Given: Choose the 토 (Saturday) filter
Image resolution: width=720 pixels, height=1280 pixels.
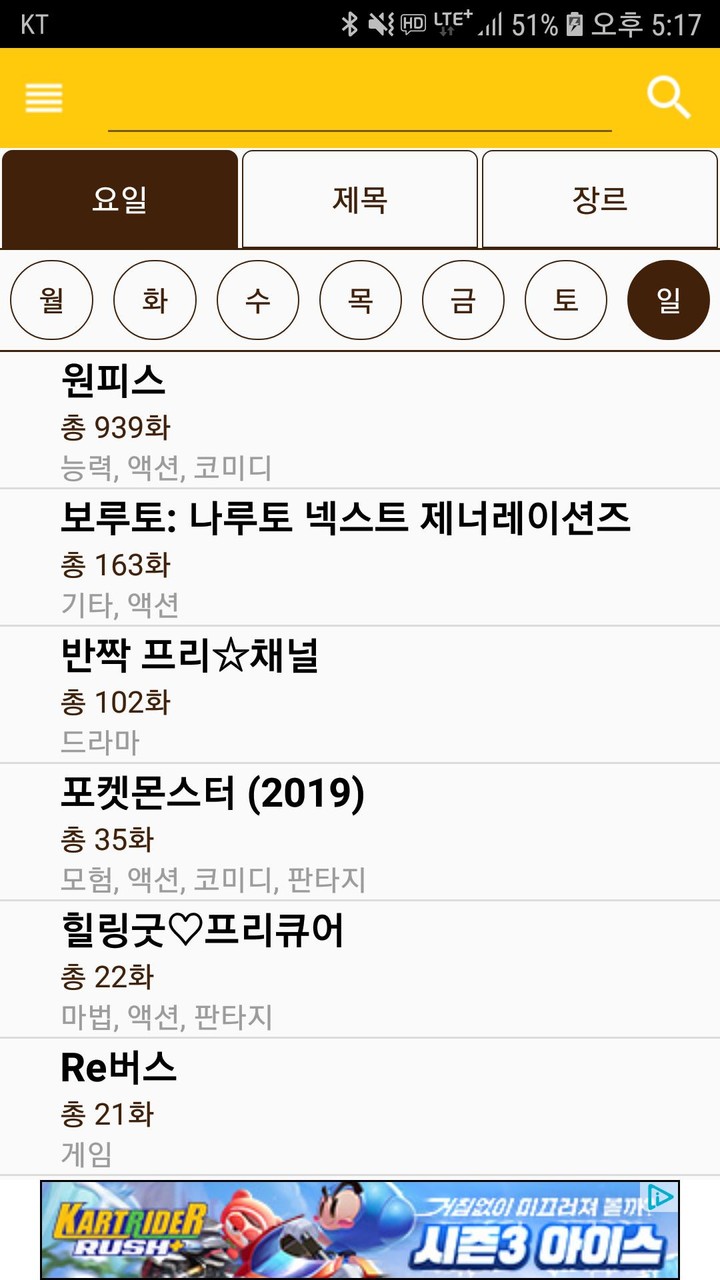Looking at the screenshot, I should (566, 299).
